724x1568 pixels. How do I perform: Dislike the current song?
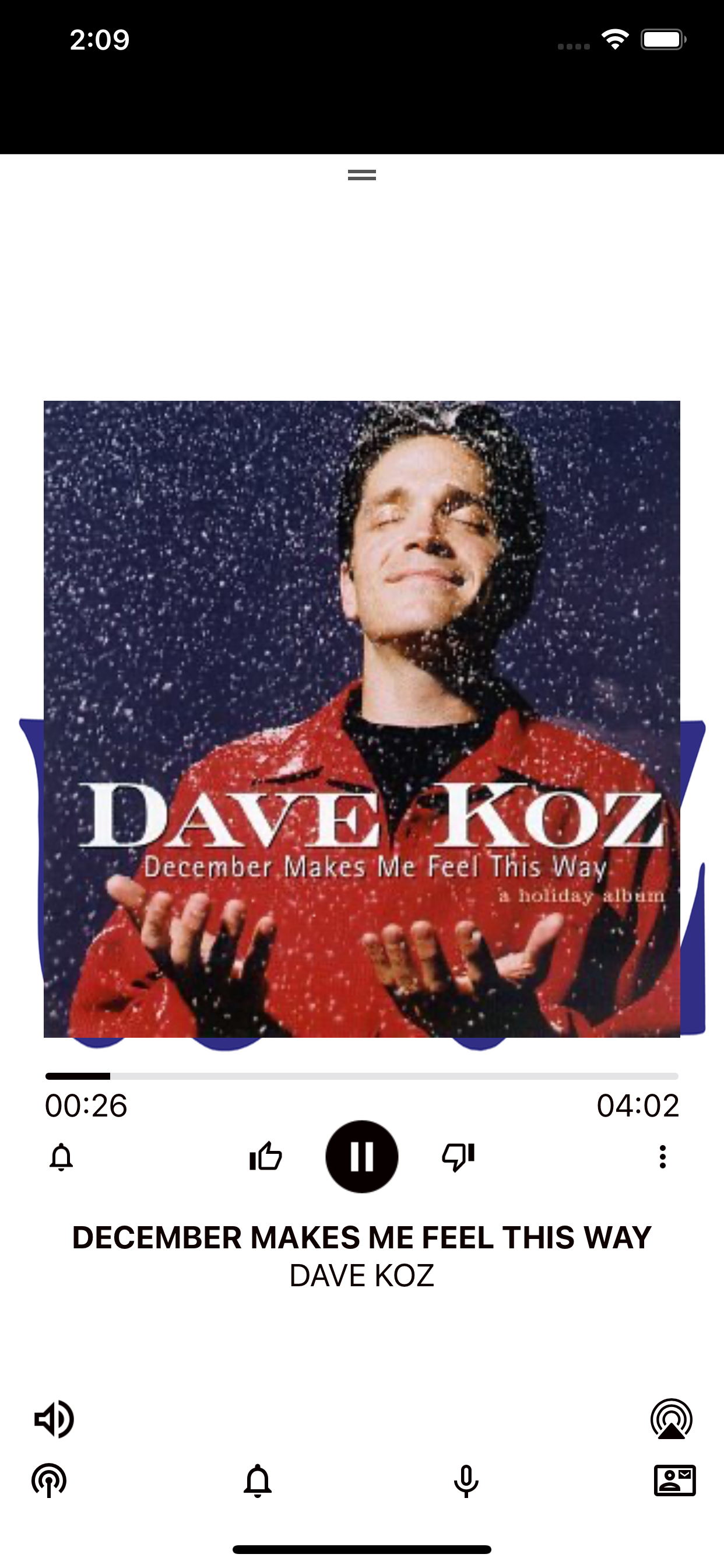(459, 1156)
